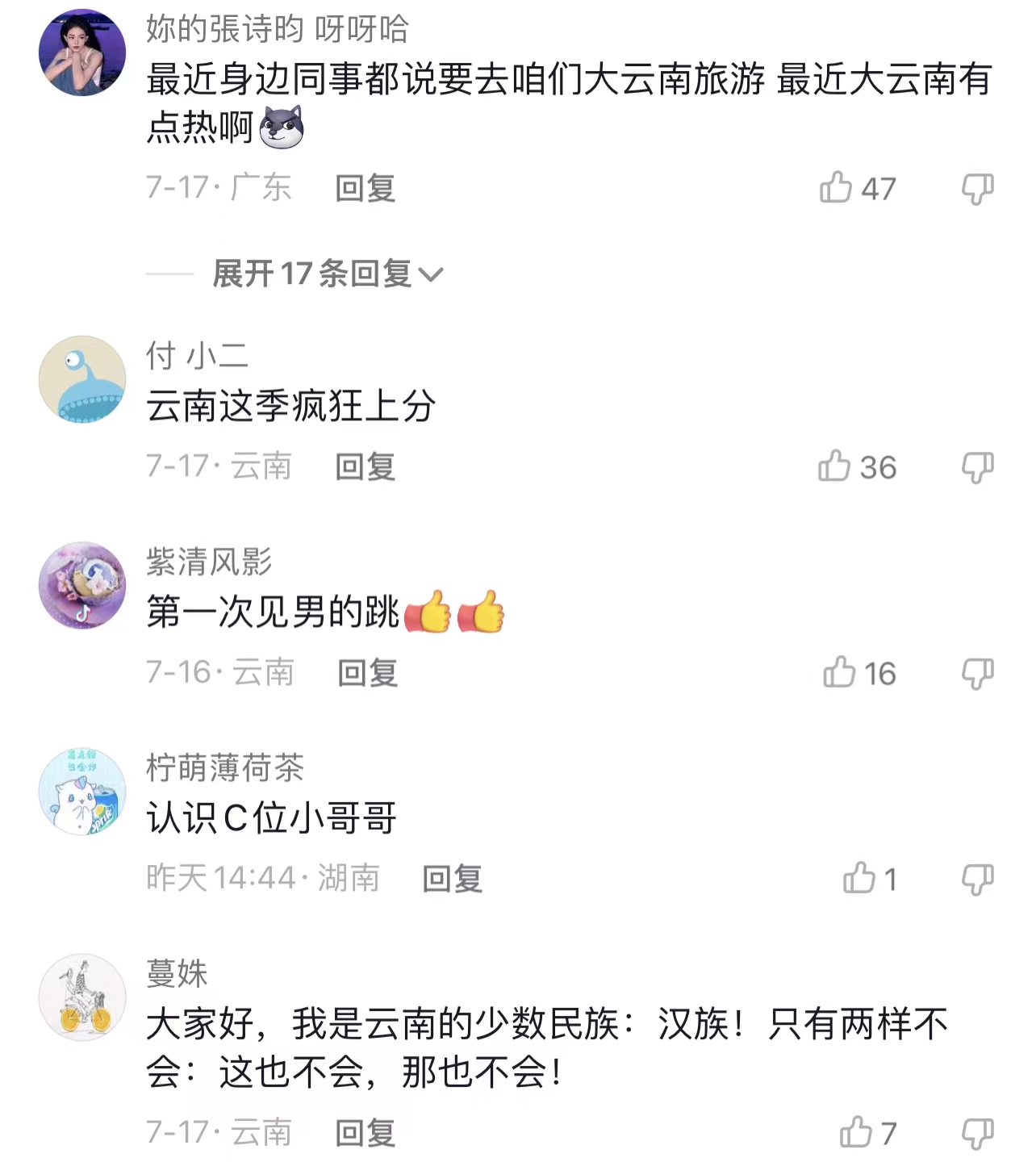Reply to 紫清风影's comment
The width and height of the screenshot is (1036, 1162).
(x=367, y=672)
